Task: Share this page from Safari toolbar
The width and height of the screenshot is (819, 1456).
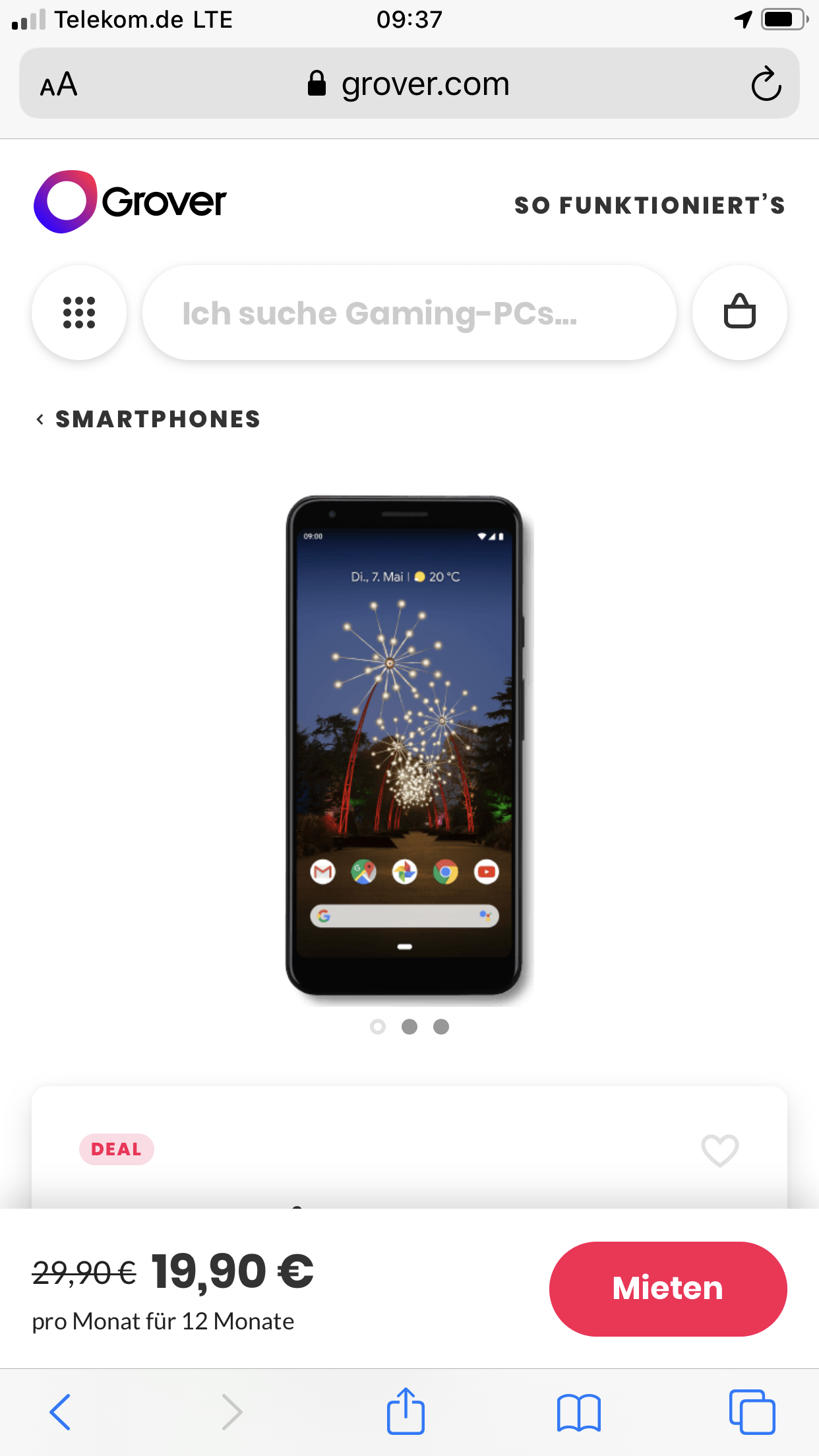Action: [406, 1412]
